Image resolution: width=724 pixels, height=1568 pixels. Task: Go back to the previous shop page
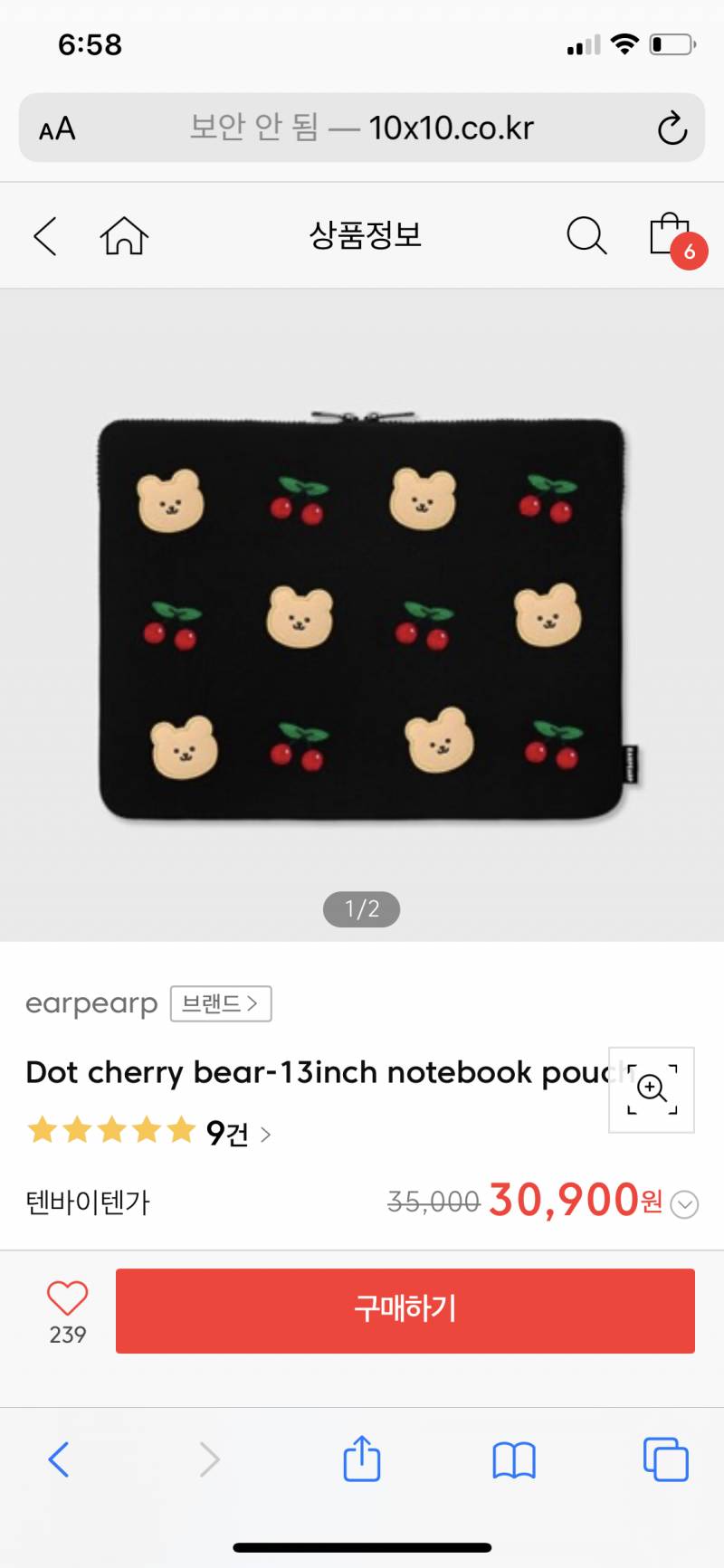pyautogui.click(x=45, y=236)
